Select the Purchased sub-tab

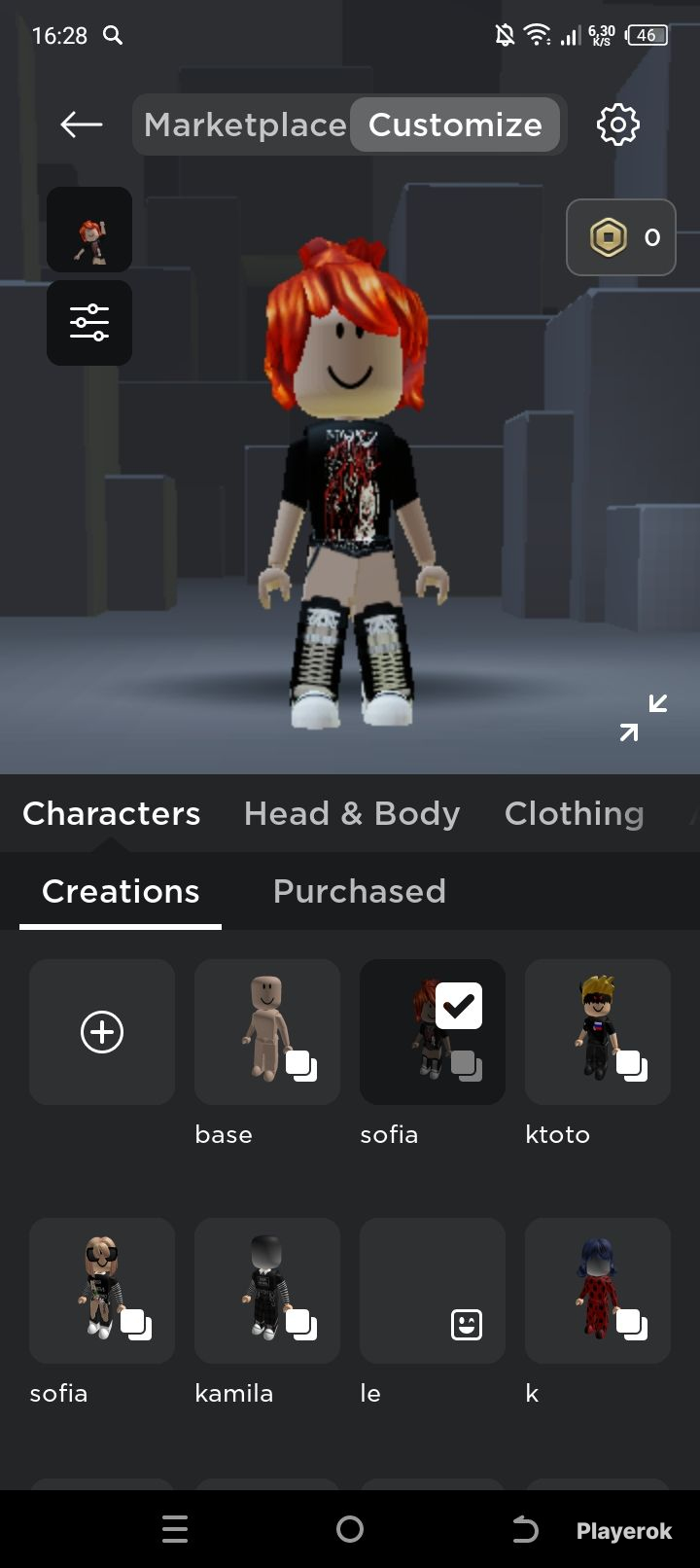360,891
